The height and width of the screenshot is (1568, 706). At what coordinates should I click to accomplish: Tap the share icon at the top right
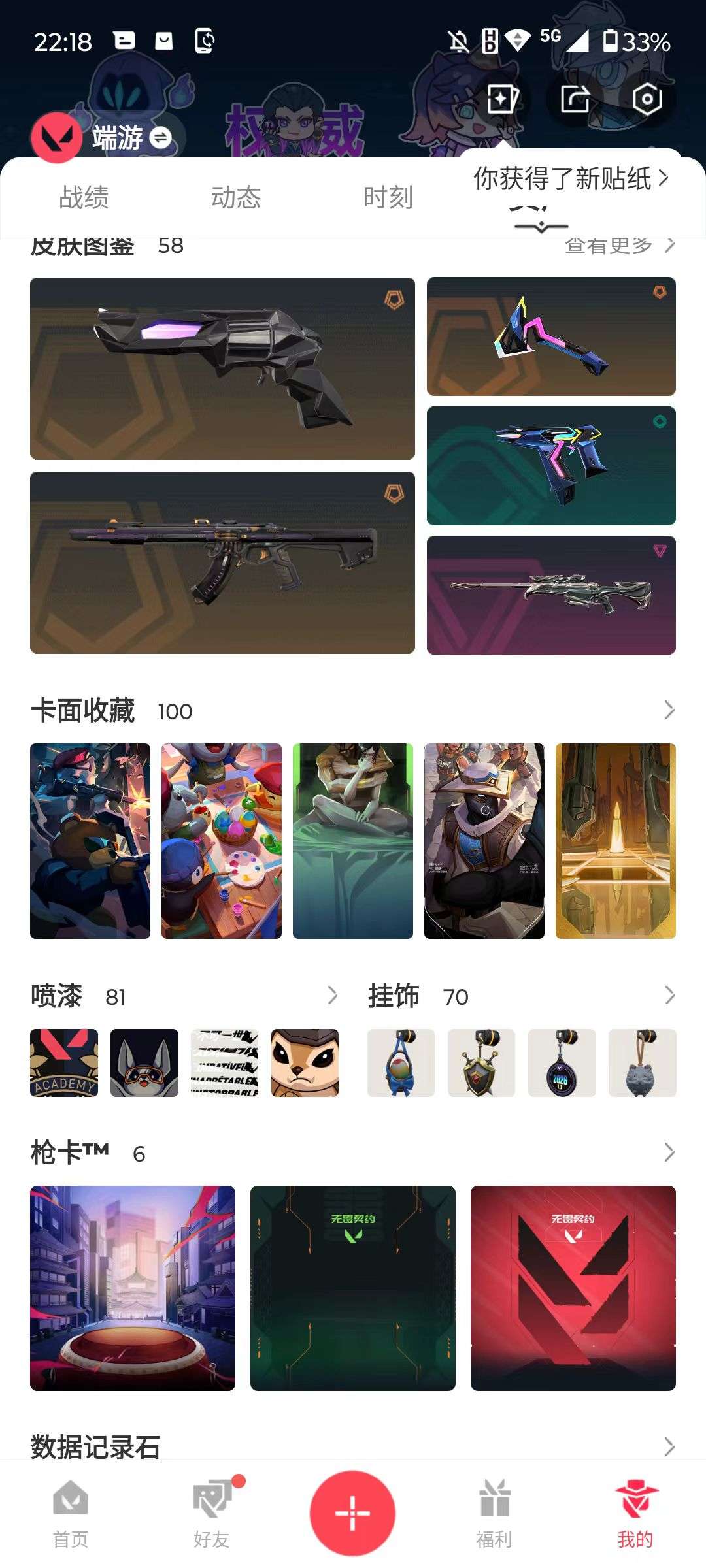[575, 98]
